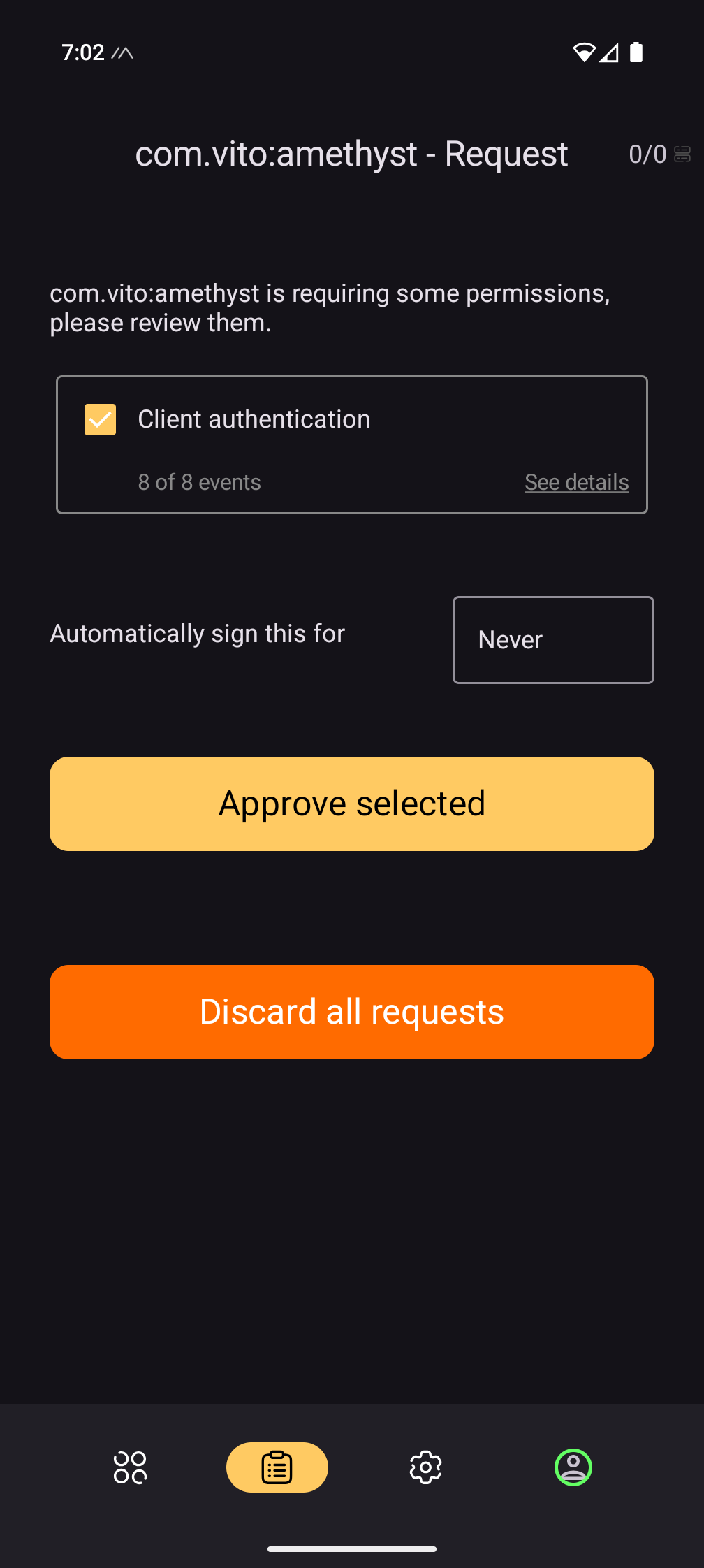Select the requests clipboard tab
The width and height of the screenshot is (704, 1568).
point(277,1467)
